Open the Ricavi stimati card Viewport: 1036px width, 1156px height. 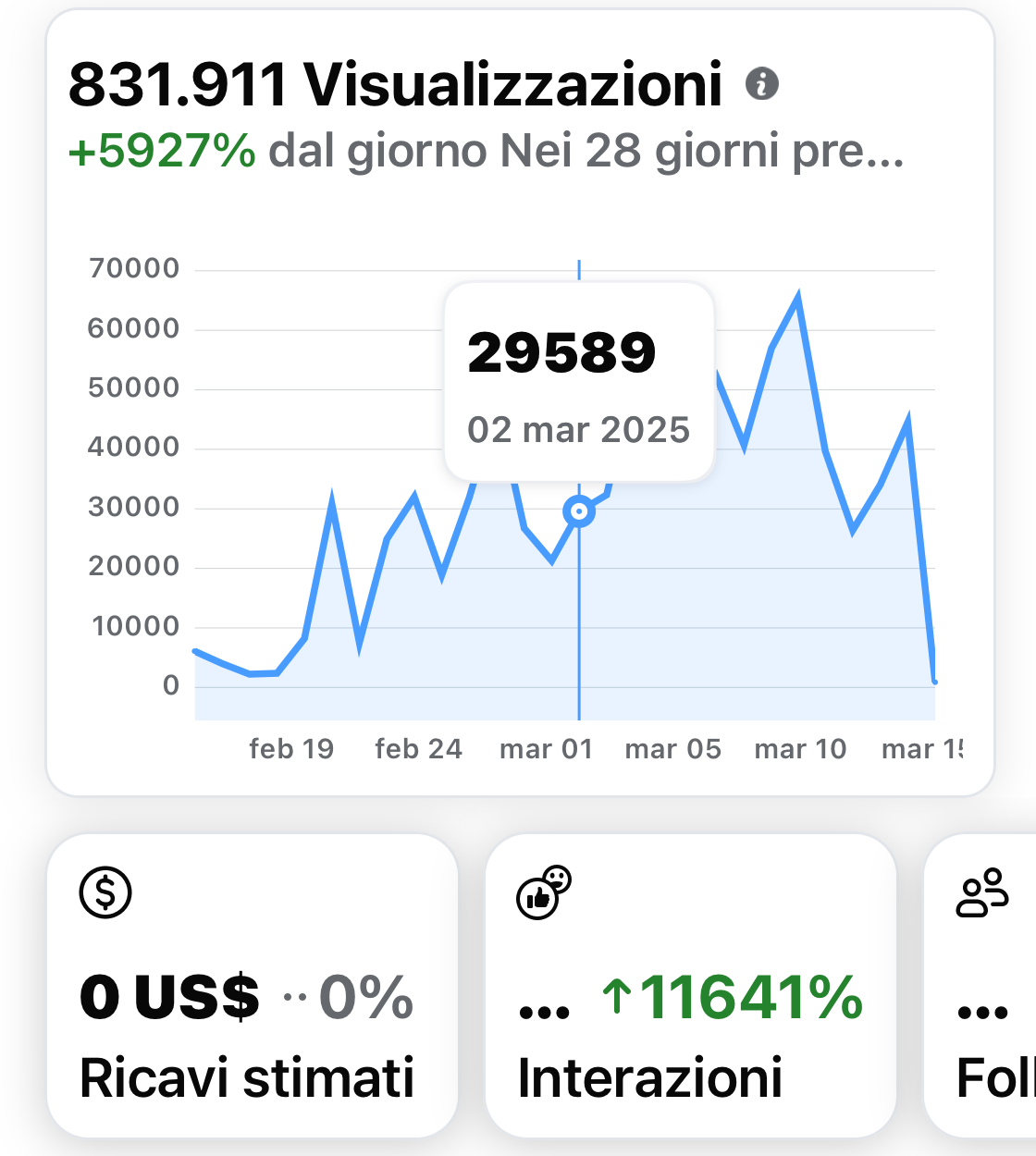coord(252,986)
